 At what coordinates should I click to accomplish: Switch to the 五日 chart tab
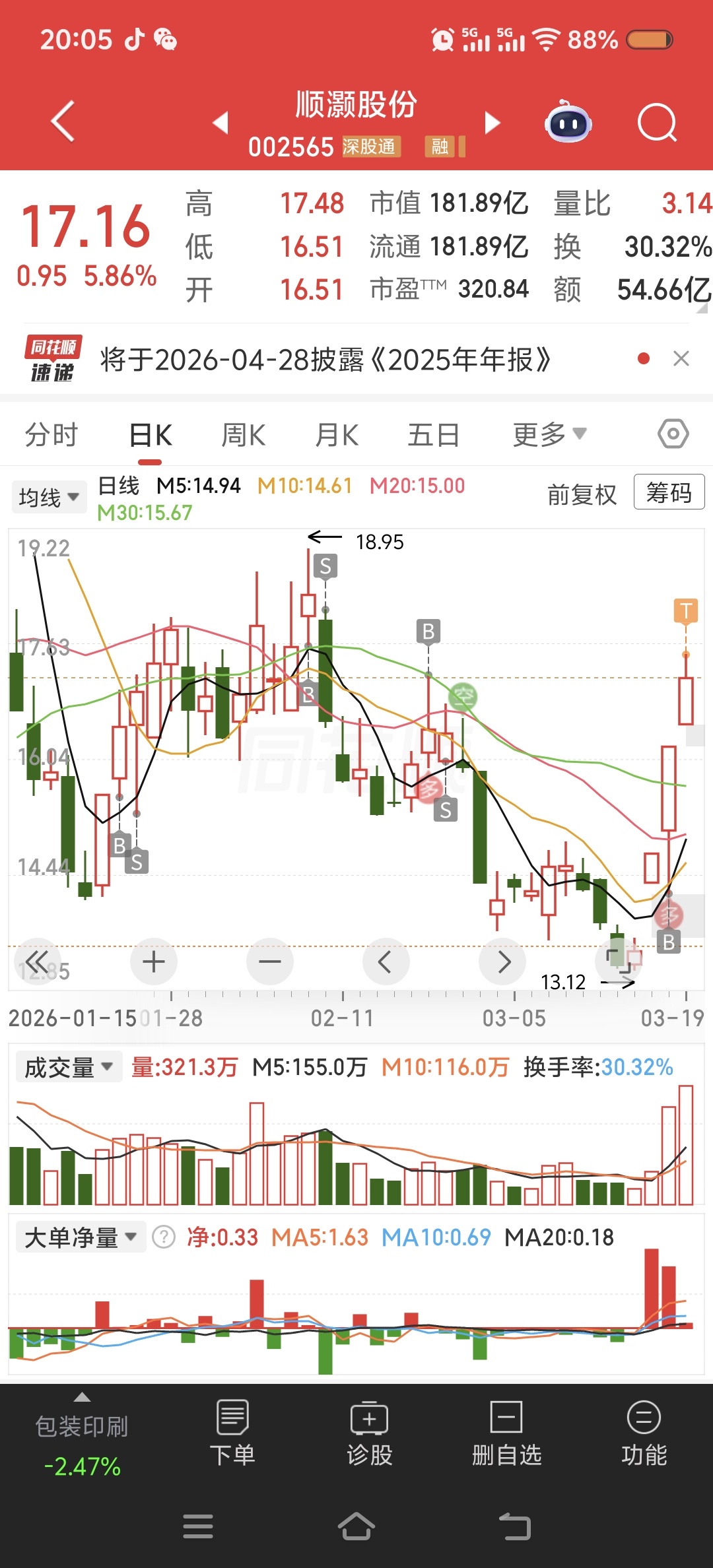point(433,435)
